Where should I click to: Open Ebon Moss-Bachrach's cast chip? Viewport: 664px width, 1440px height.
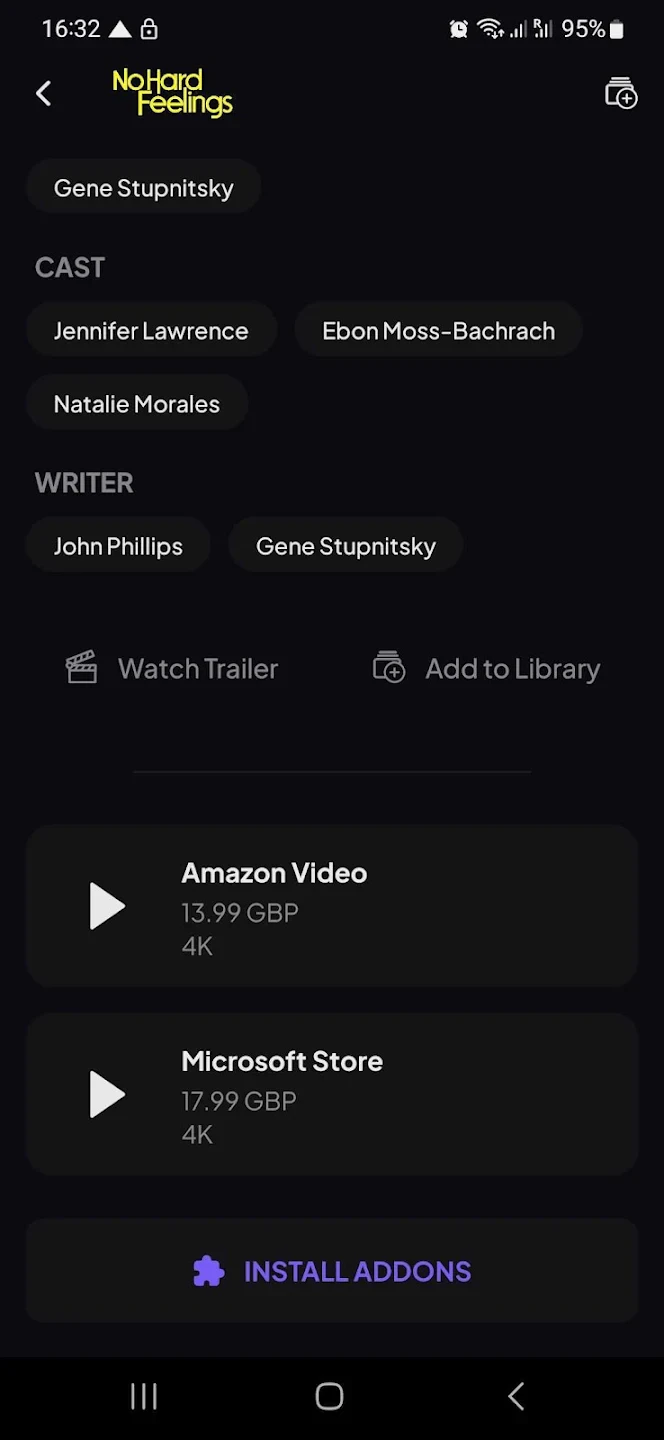click(x=438, y=331)
